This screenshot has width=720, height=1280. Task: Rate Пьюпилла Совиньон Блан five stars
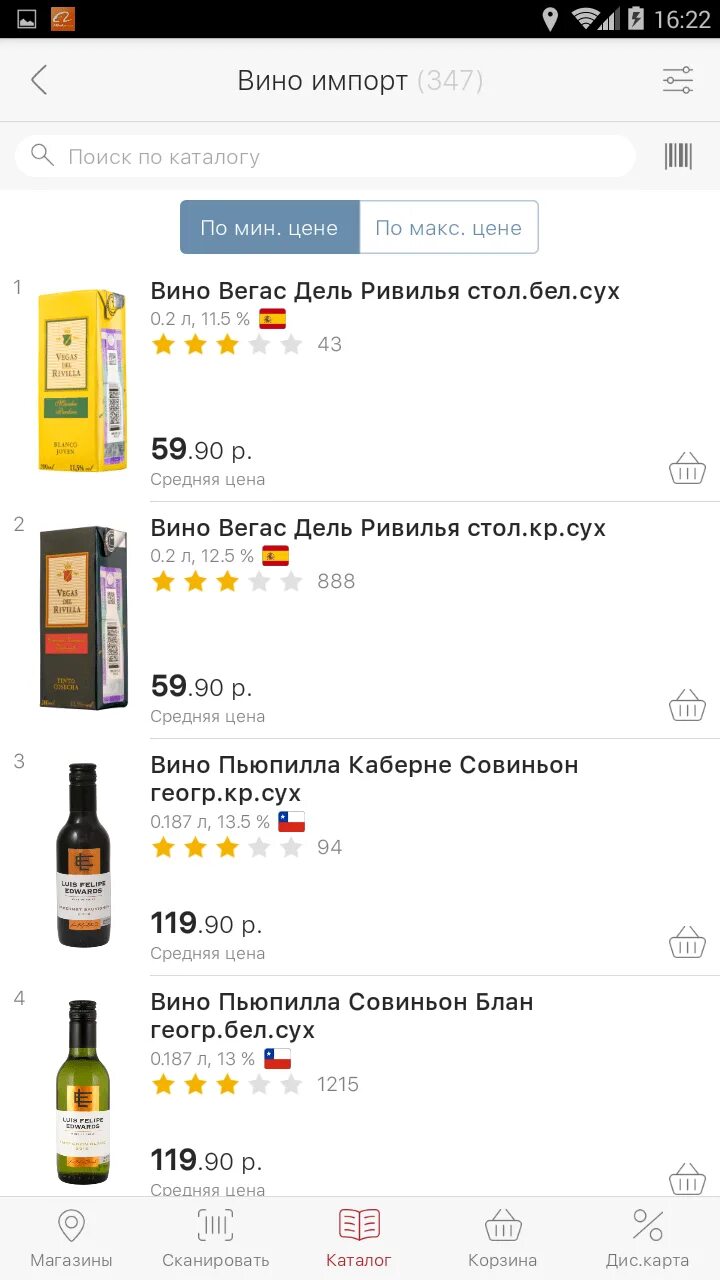tap(290, 1084)
